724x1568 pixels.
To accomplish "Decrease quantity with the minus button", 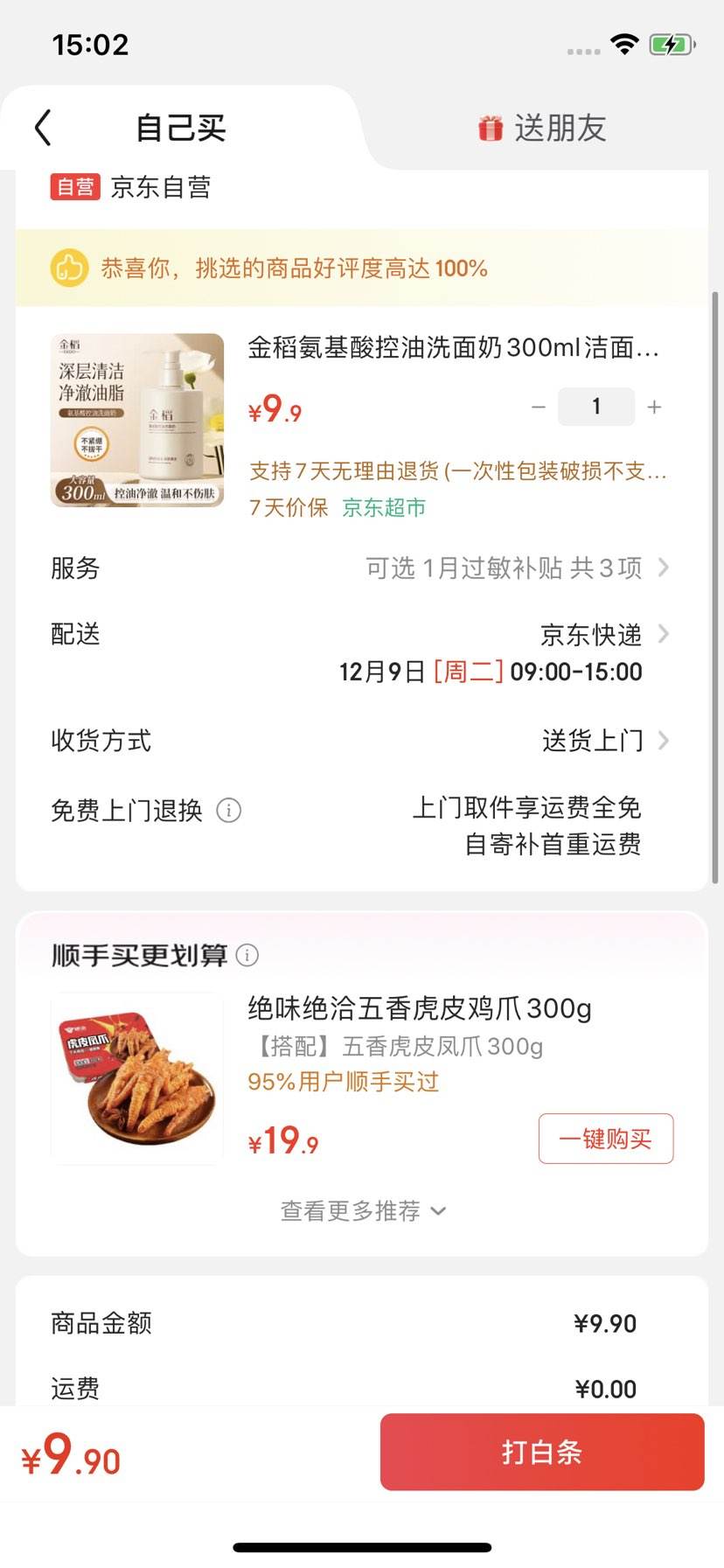I will pyautogui.click(x=539, y=408).
